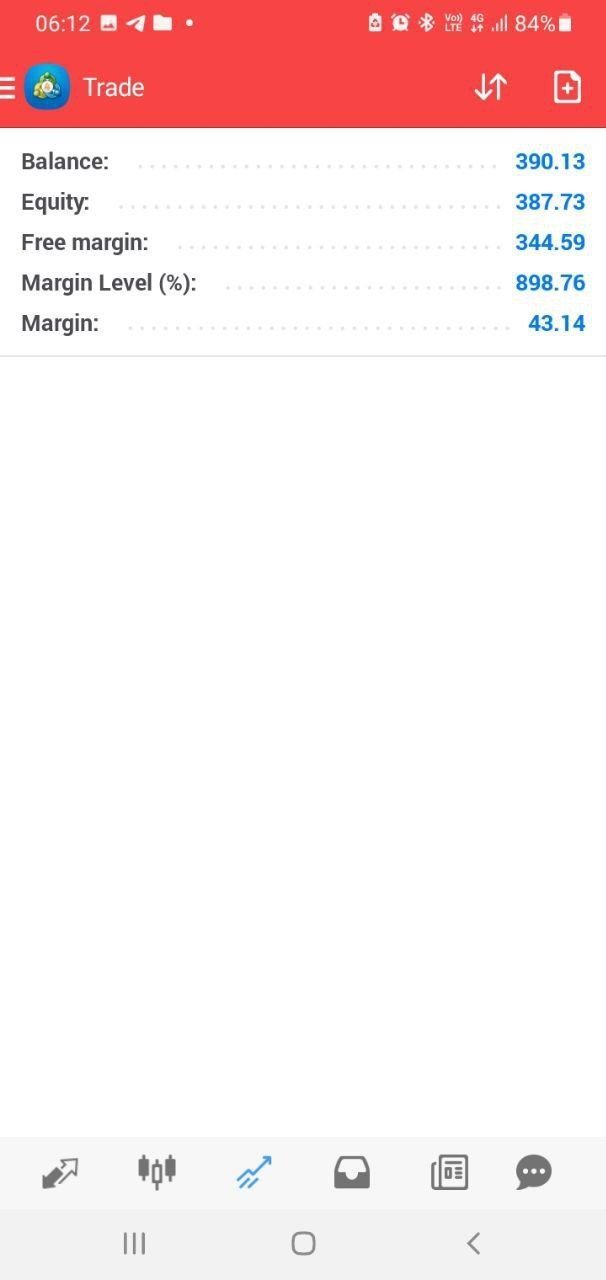Open the recent apps view
The width and height of the screenshot is (606, 1280).
tap(134, 1243)
